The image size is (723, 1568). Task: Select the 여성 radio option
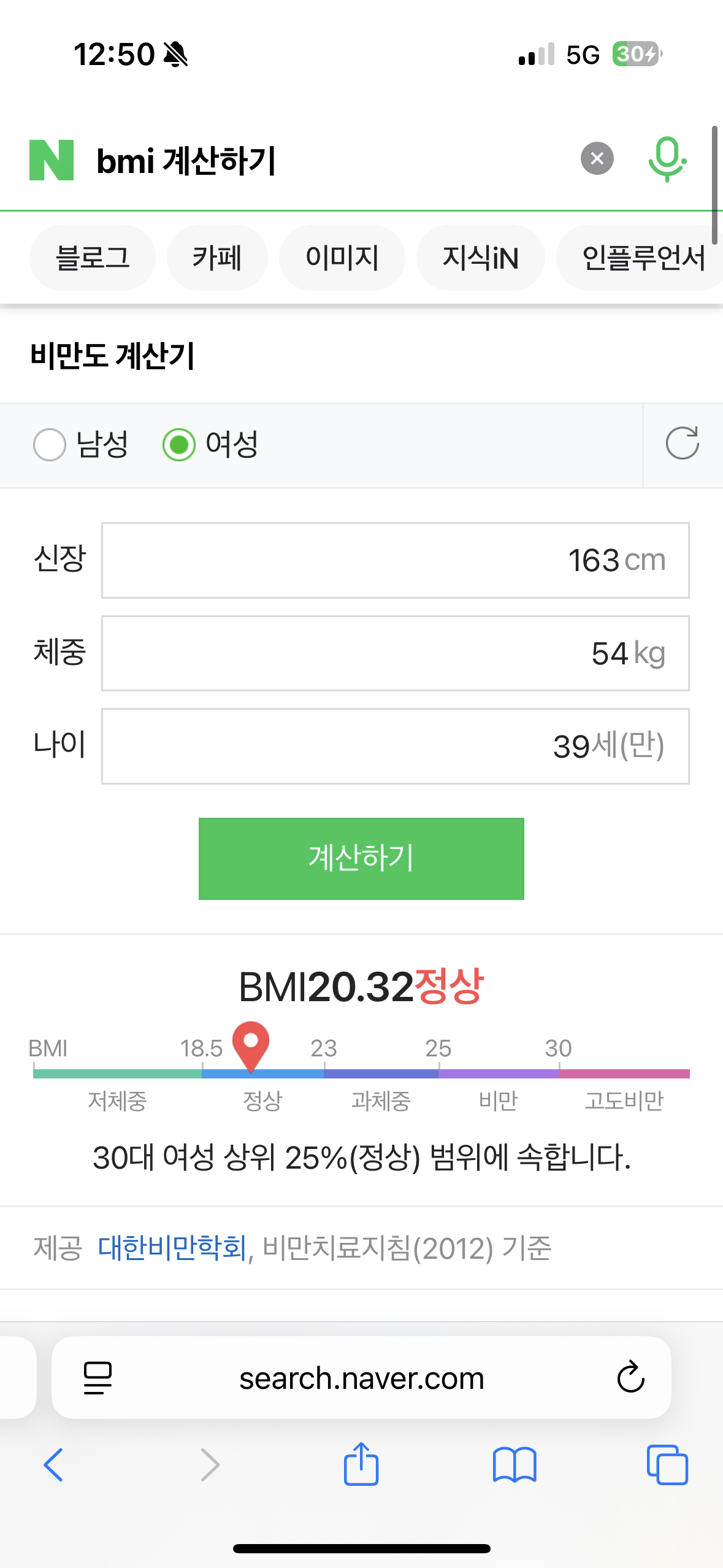point(210,444)
